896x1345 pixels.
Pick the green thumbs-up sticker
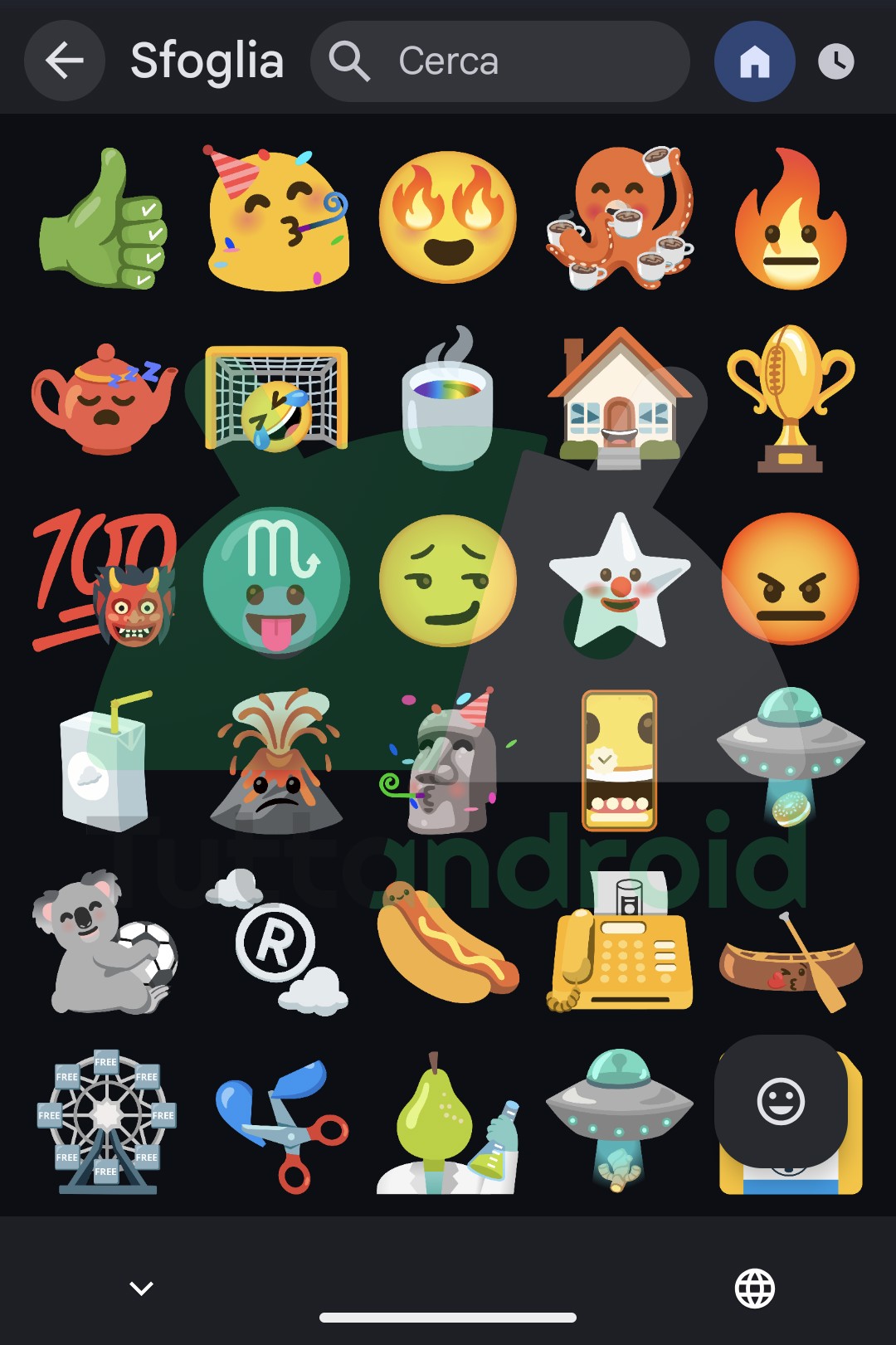104,220
